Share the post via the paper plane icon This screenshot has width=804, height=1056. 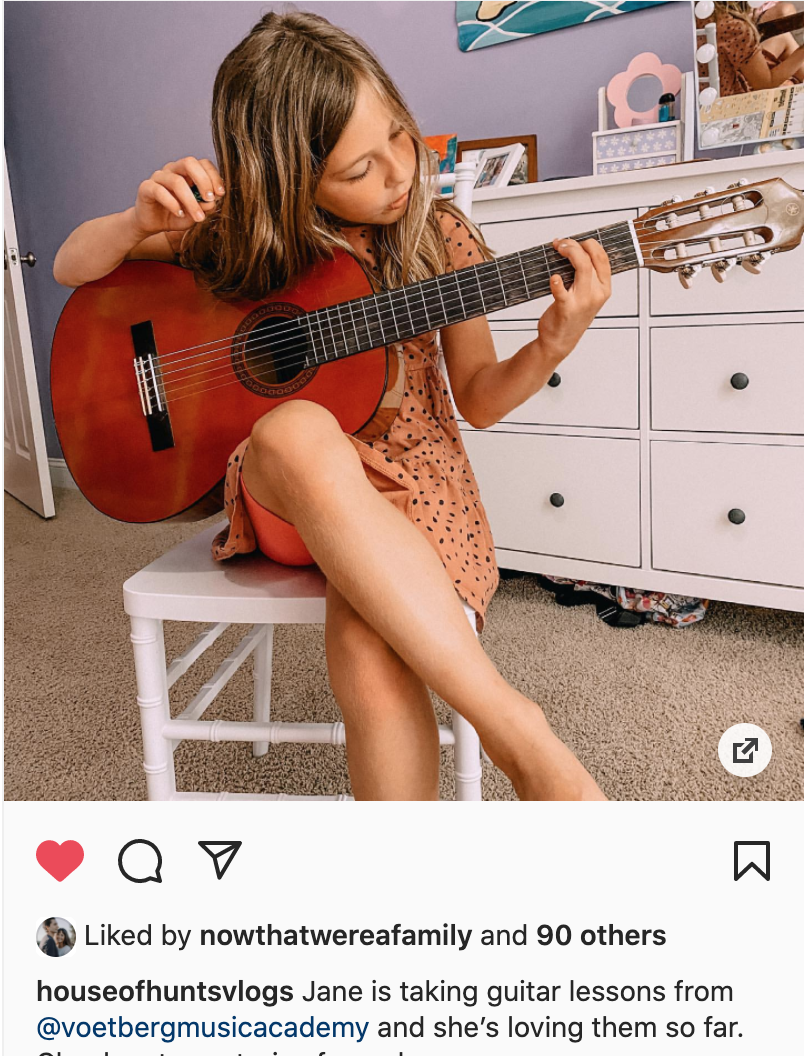tap(220, 859)
